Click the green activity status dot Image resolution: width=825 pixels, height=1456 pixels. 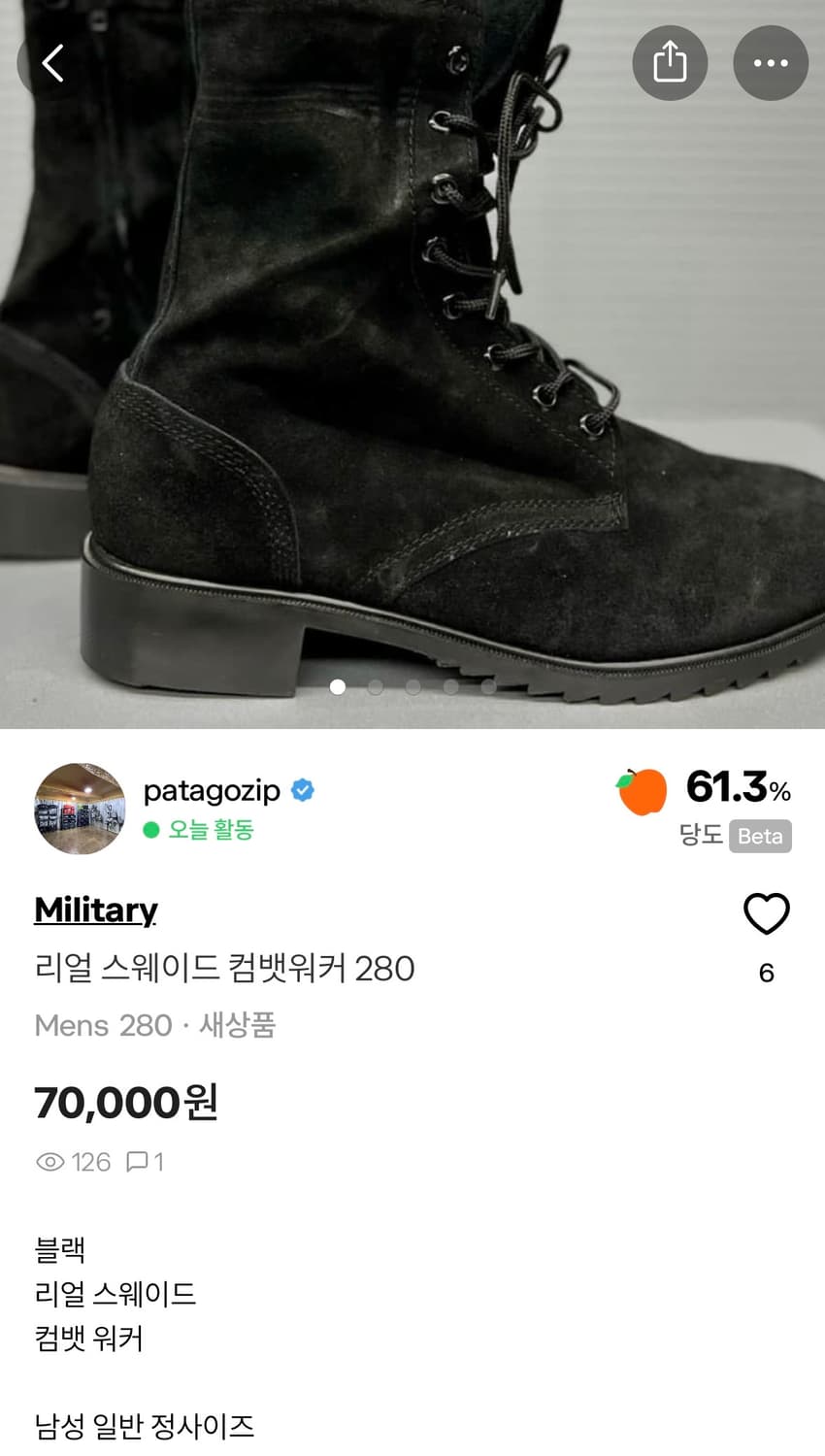[151, 832]
